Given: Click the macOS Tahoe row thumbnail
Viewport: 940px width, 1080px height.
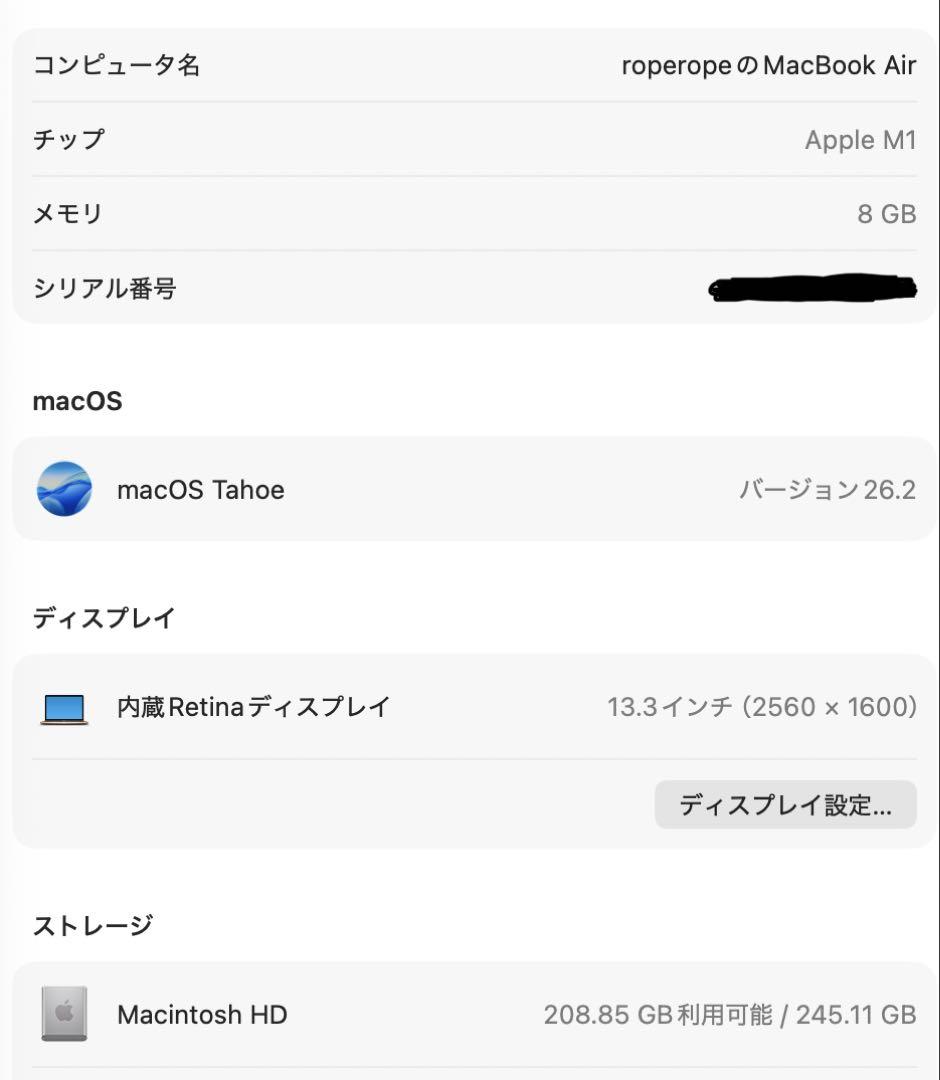Looking at the screenshot, I should (x=66, y=490).
